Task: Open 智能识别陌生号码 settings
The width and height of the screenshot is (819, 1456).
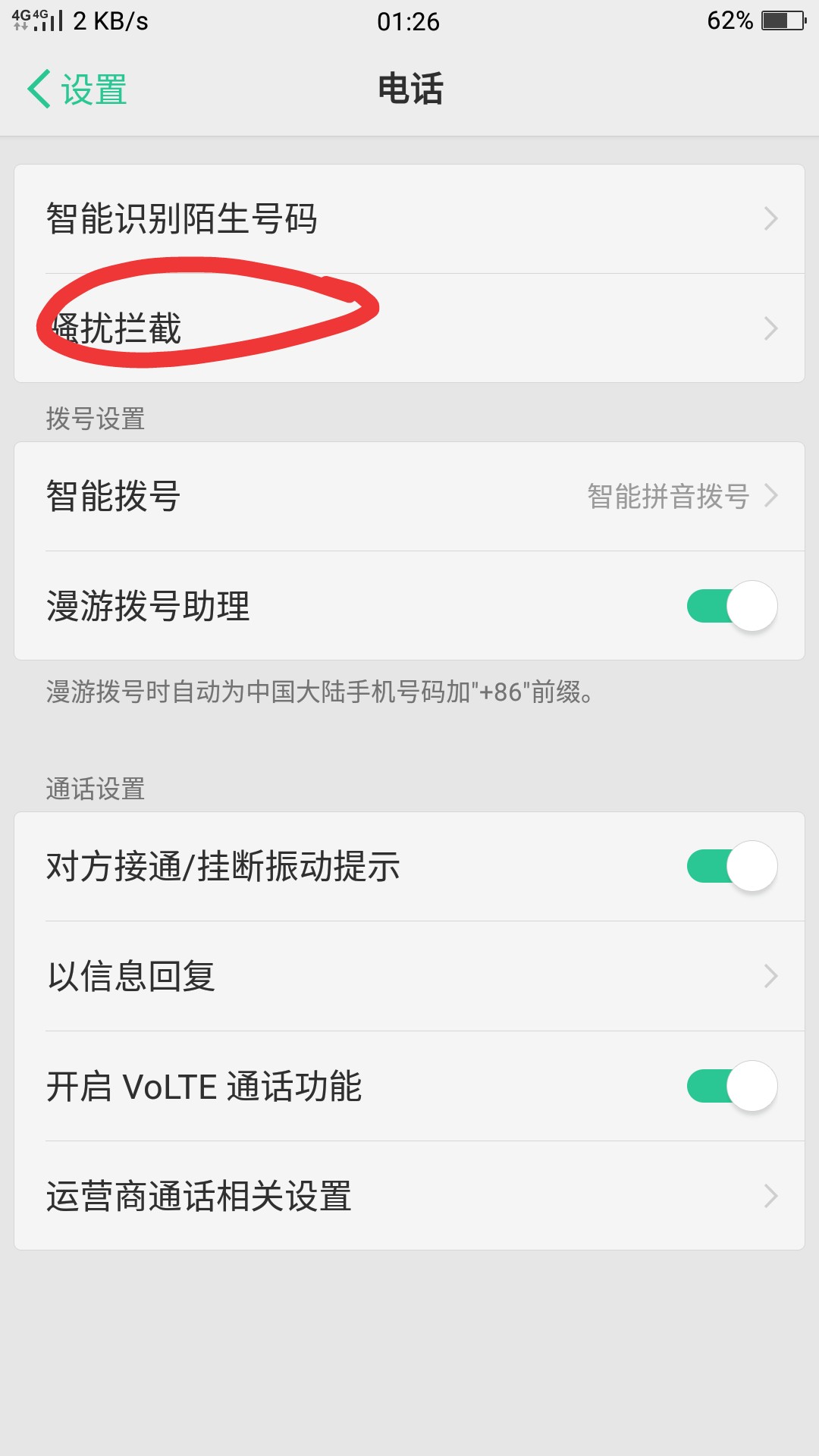Action: [x=409, y=219]
